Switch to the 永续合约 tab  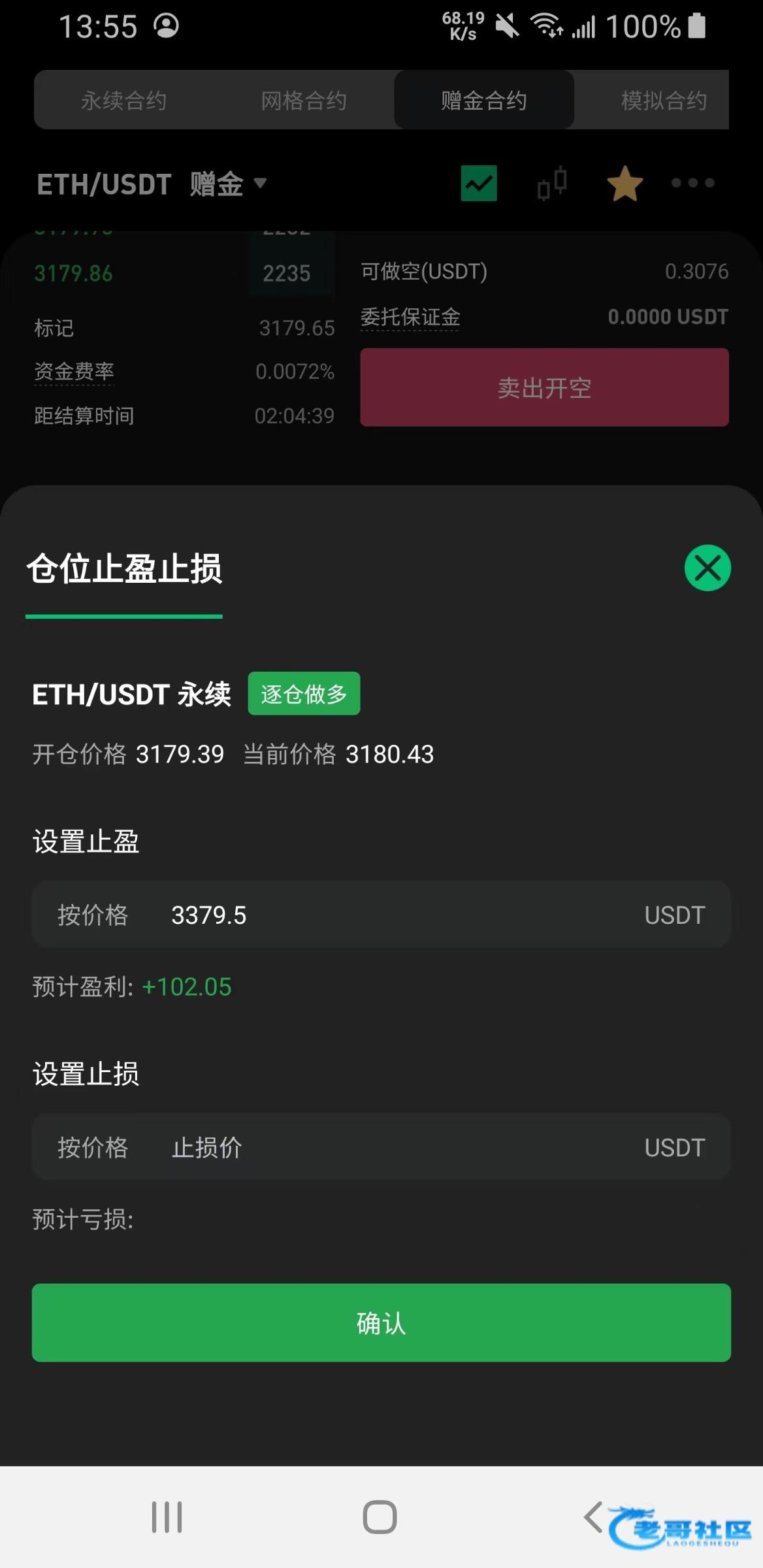pos(123,101)
